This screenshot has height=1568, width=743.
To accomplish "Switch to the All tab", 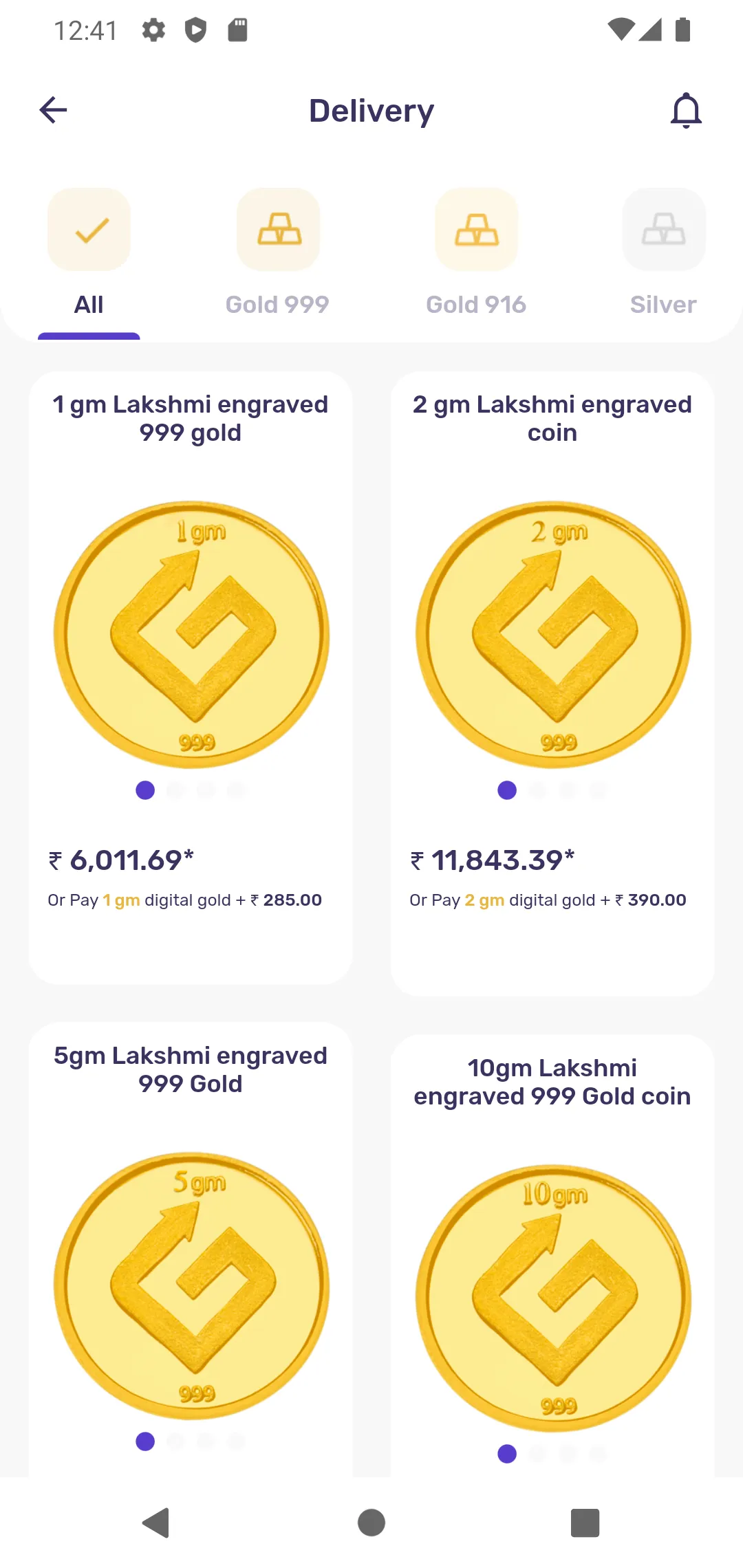I will pyautogui.click(x=88, y=304).
